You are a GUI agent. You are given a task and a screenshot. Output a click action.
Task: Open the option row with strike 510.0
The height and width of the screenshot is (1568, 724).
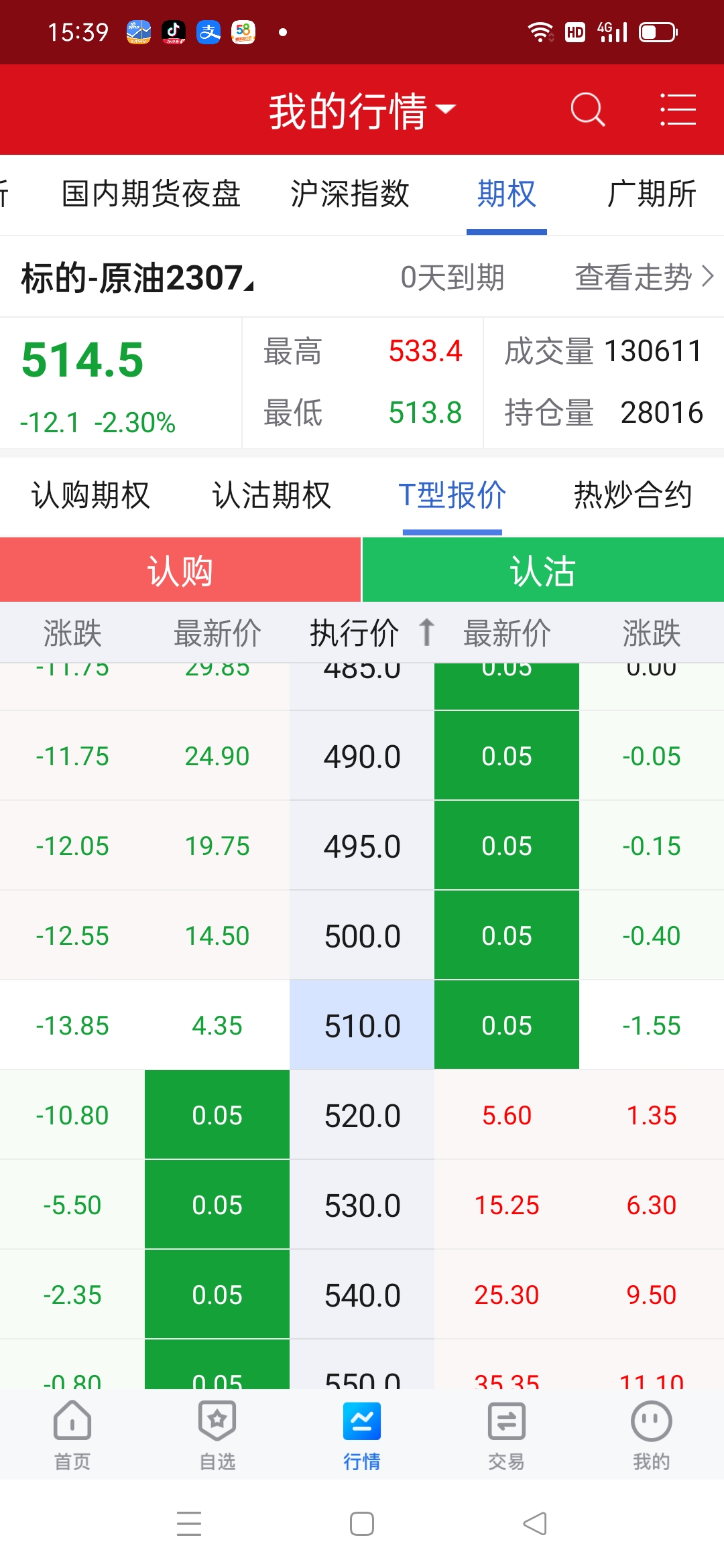362,1025
